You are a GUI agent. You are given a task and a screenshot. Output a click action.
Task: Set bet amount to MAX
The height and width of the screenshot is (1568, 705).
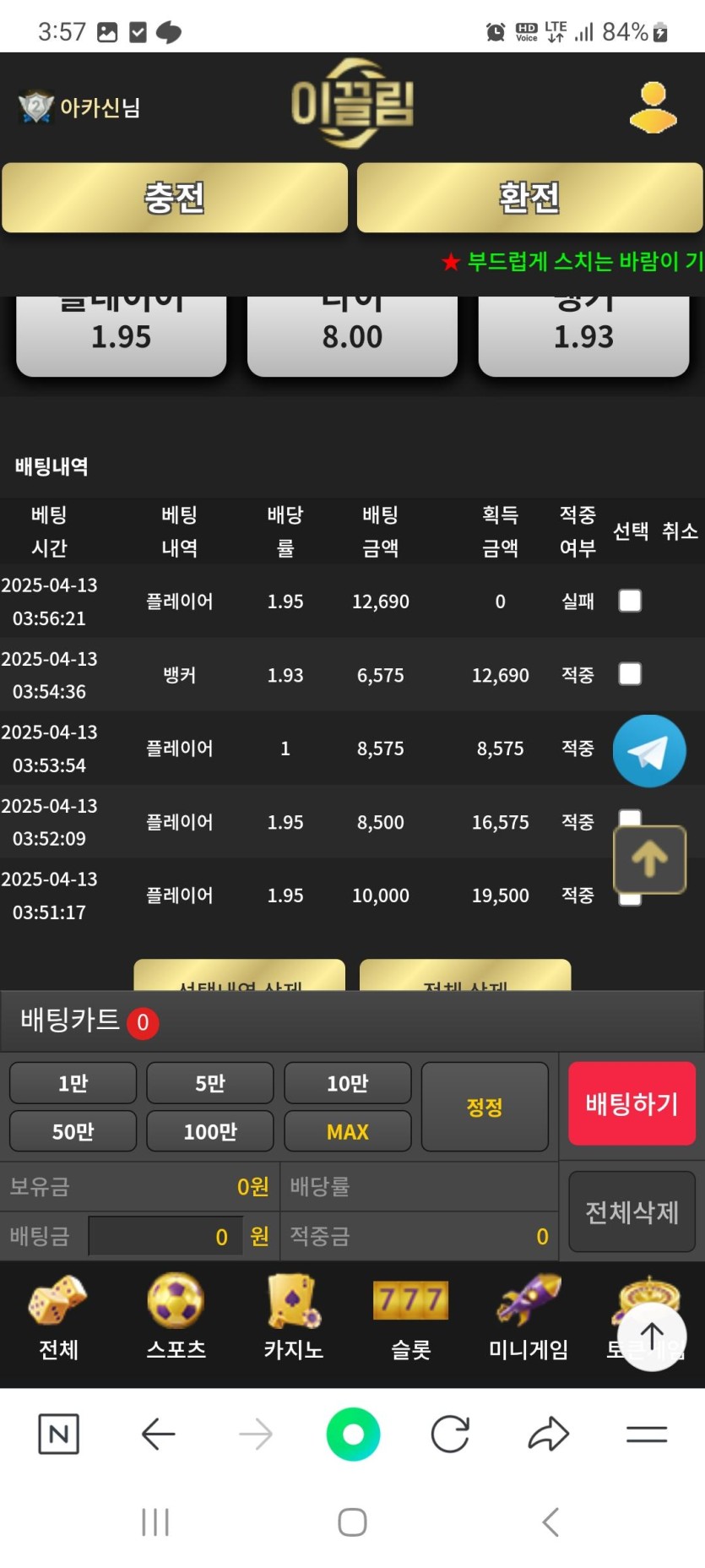(x=347, y=1131)
